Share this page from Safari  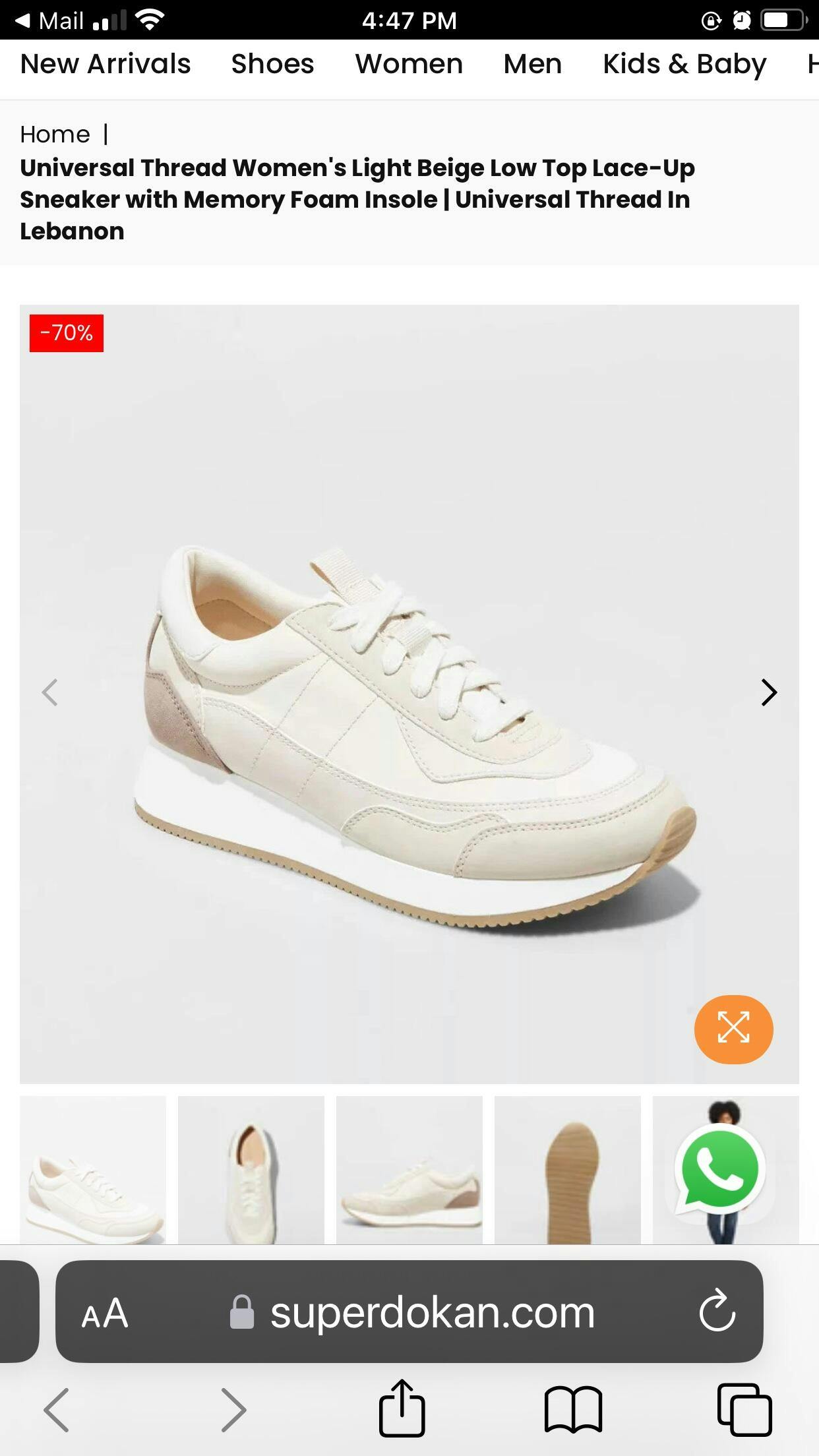click(x=402, y=1409)
